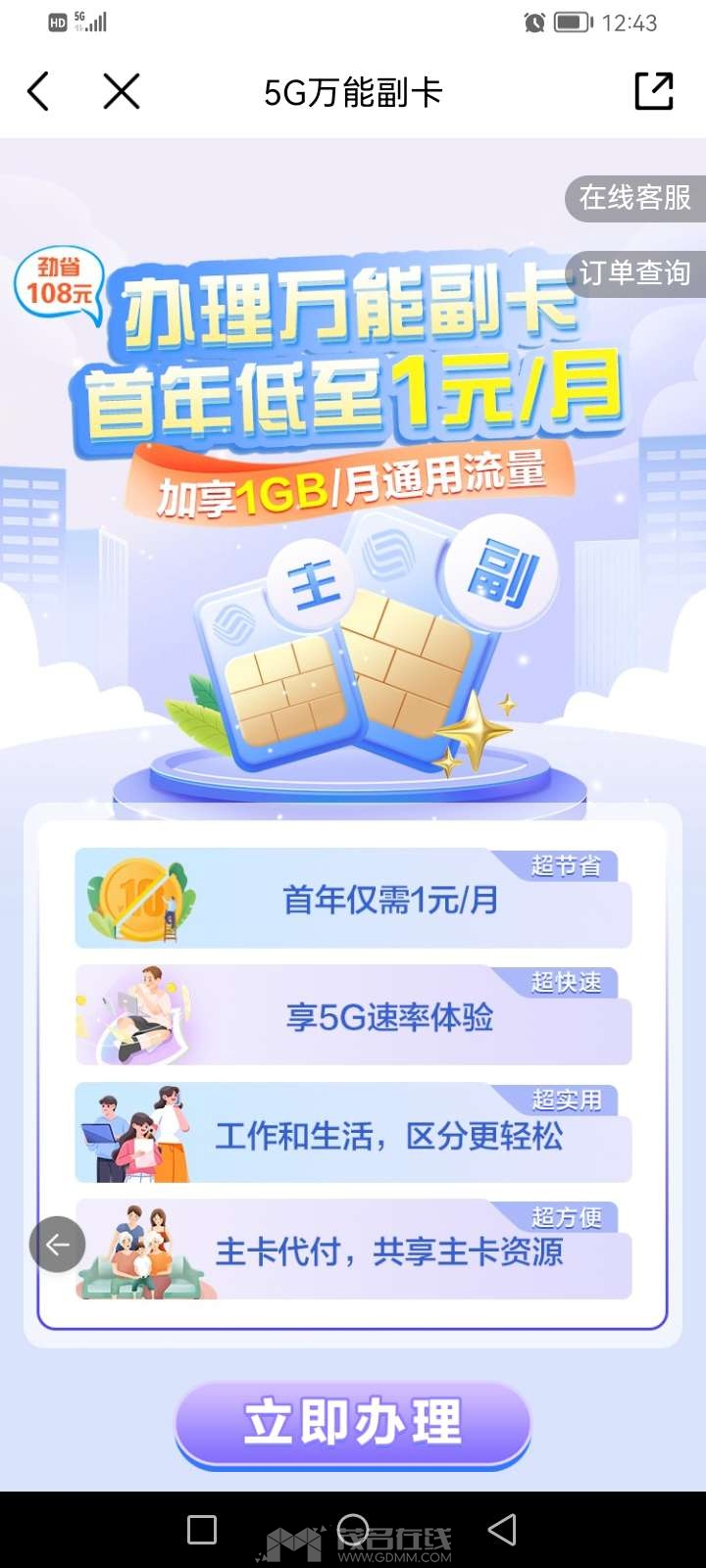
Task: Open 在线客服 online customer service
Action: pyautogui.click(x=635, y=198)
